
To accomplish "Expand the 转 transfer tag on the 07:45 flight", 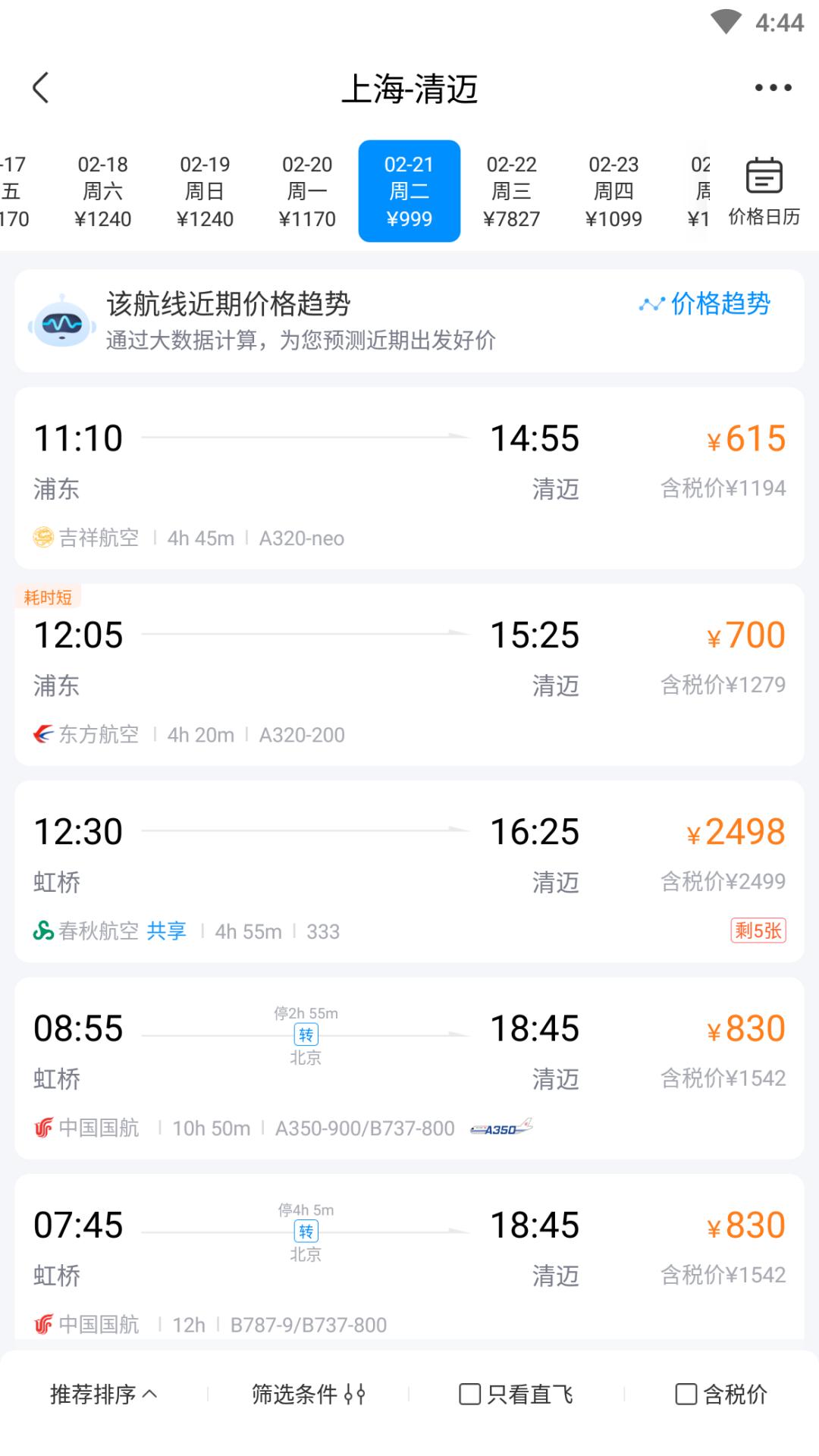I will point(305,1231).
